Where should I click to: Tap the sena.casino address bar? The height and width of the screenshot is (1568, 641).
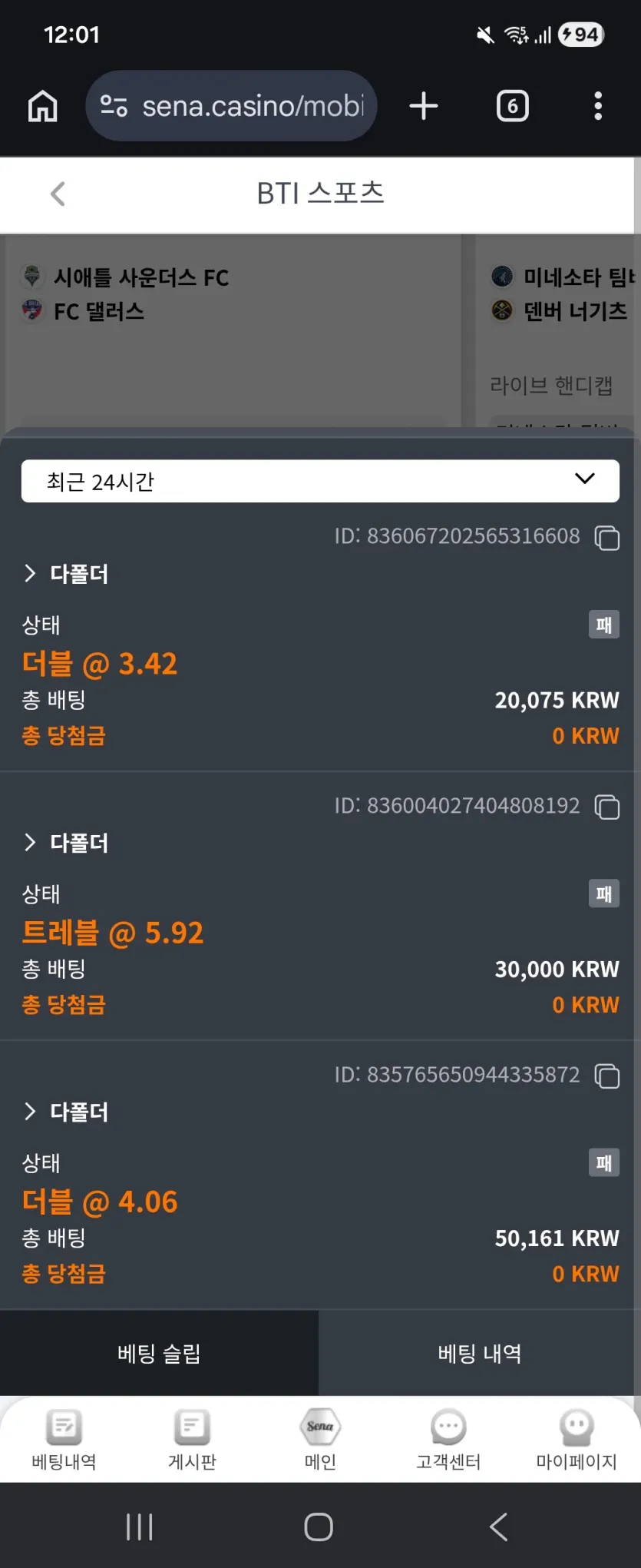pos(231,106)
